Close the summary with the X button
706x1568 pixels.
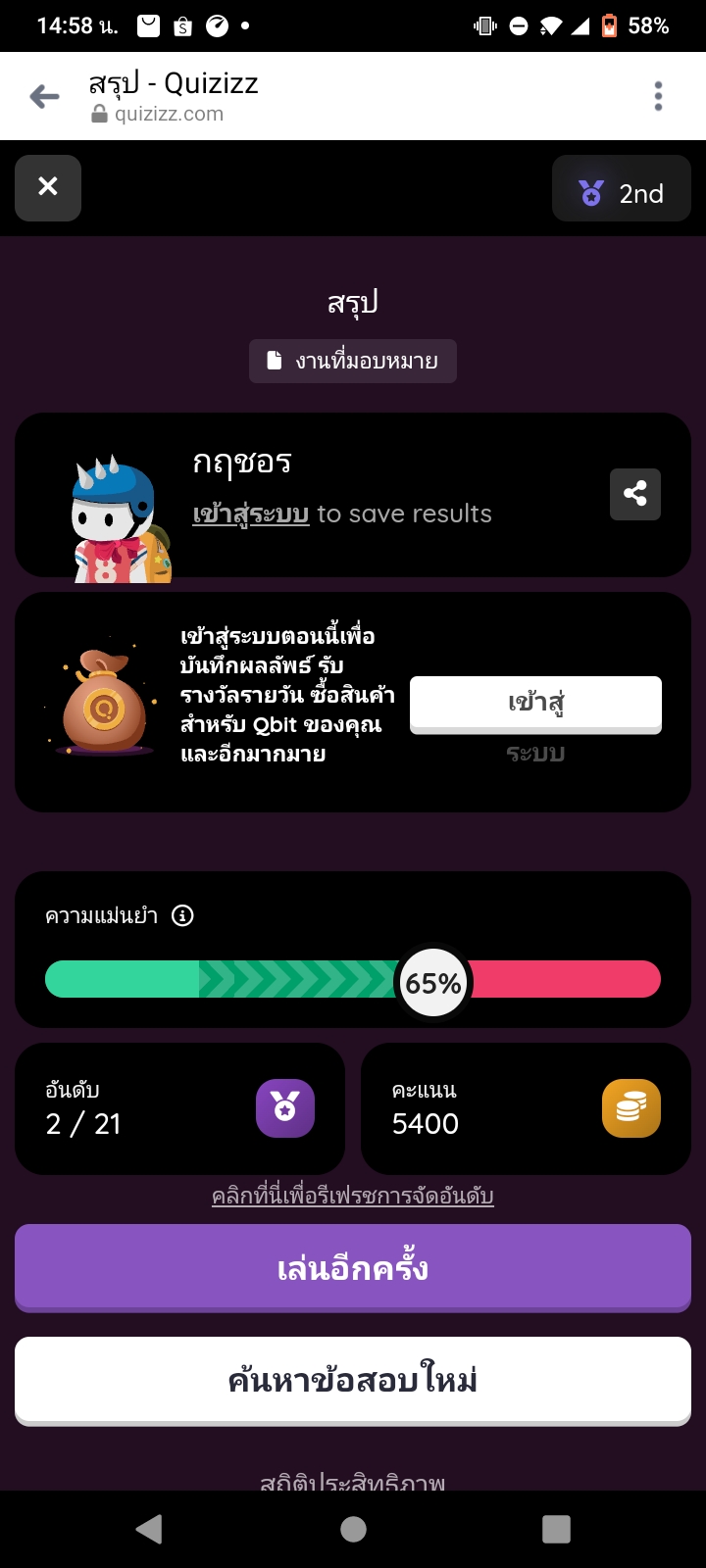[x=48, y=187]
